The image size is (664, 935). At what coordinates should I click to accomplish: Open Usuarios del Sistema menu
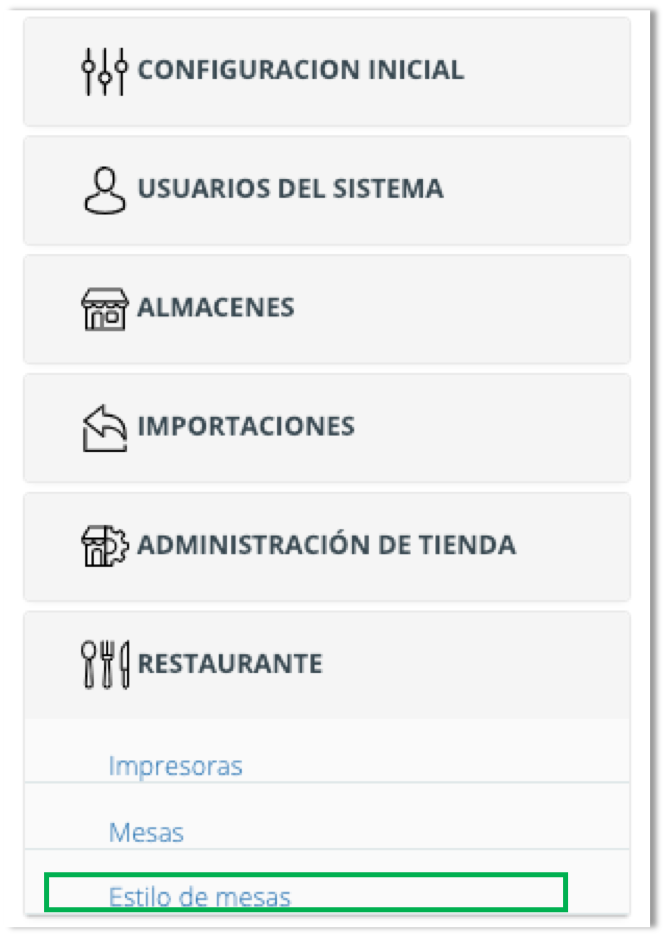(x=290, y=189)
